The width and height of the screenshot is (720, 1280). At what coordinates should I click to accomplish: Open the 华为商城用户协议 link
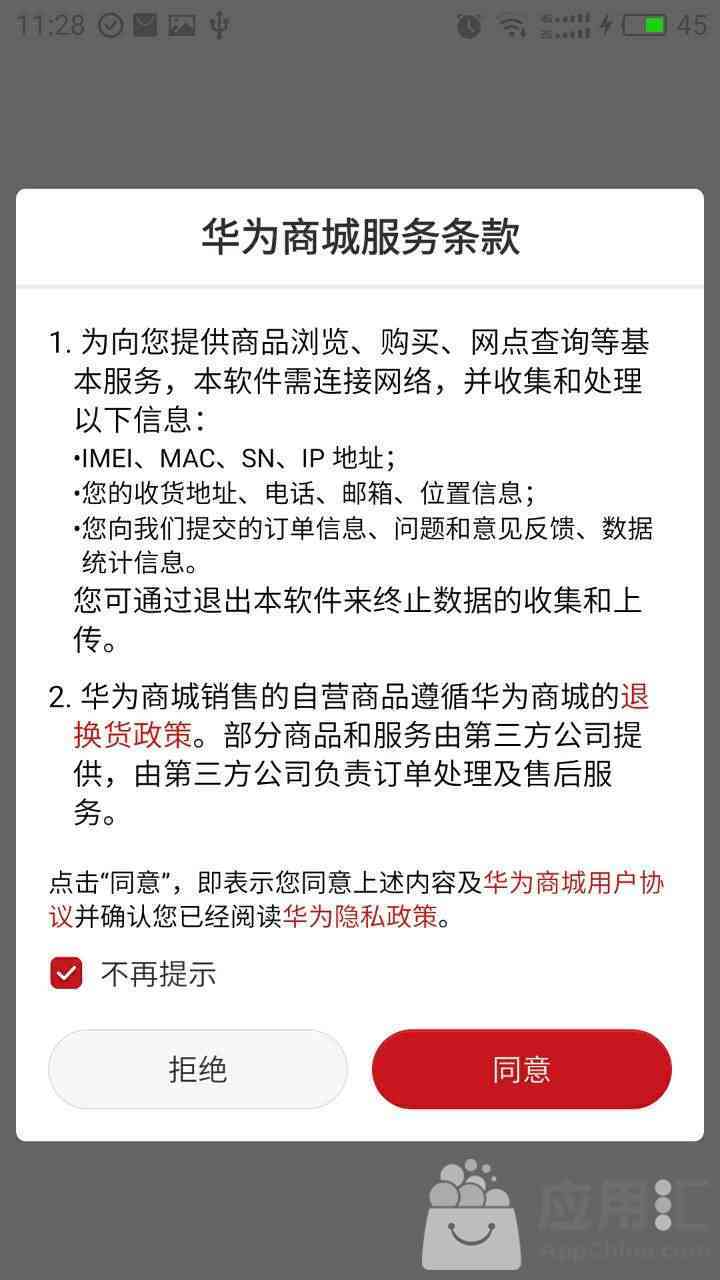[574, 883]
